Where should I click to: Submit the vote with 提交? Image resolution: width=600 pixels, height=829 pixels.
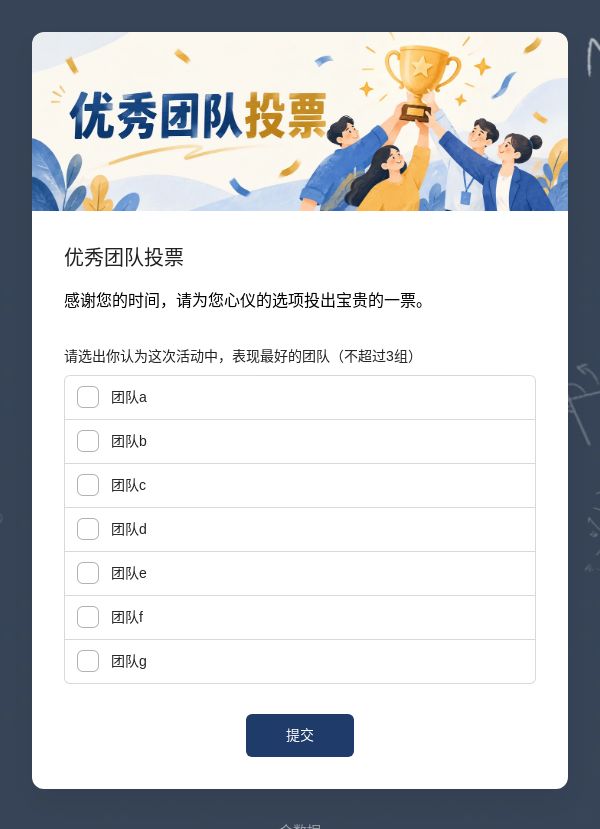tap(300, 735)
